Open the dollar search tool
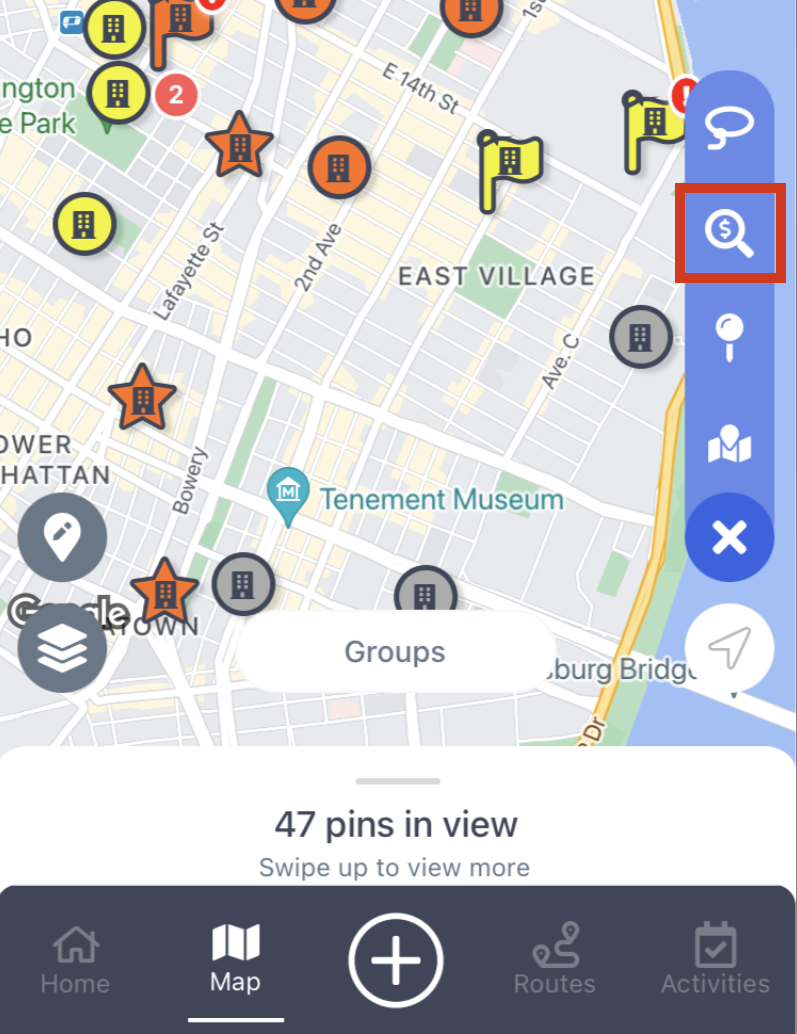The height and width of the screenshot is (1034, 797). (728, 233)
